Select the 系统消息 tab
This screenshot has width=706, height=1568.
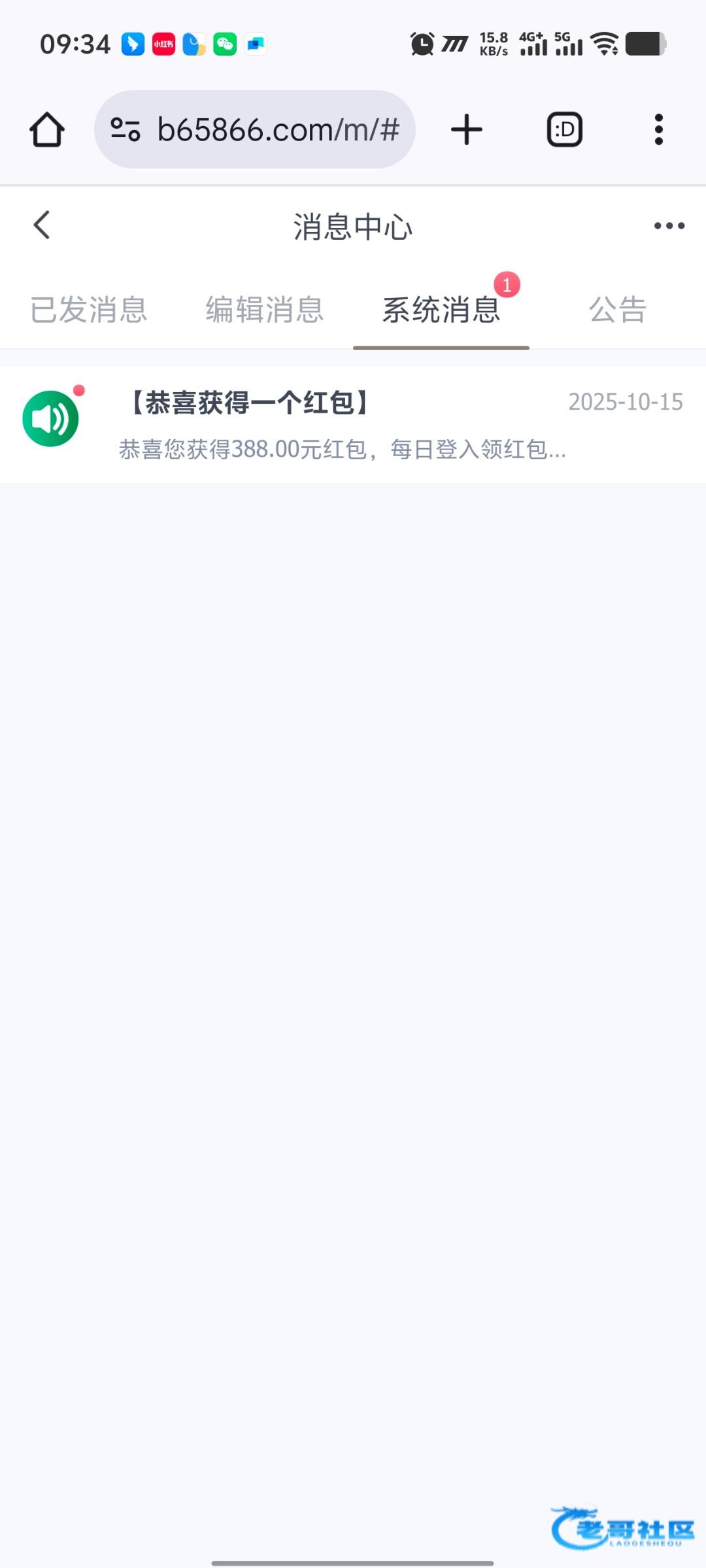[x=441, y=310]
